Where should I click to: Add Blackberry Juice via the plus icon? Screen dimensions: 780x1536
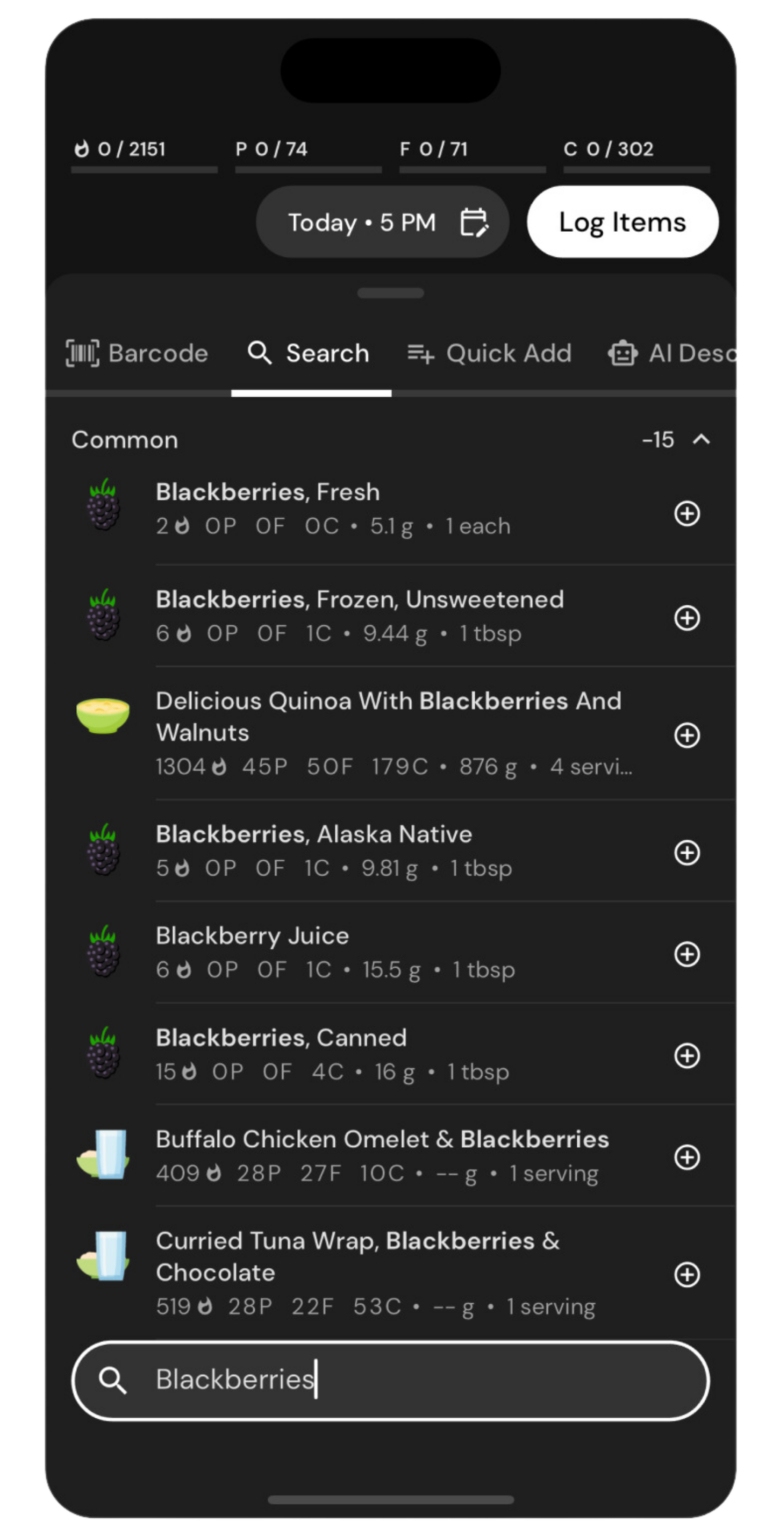(x=687, y=954)
